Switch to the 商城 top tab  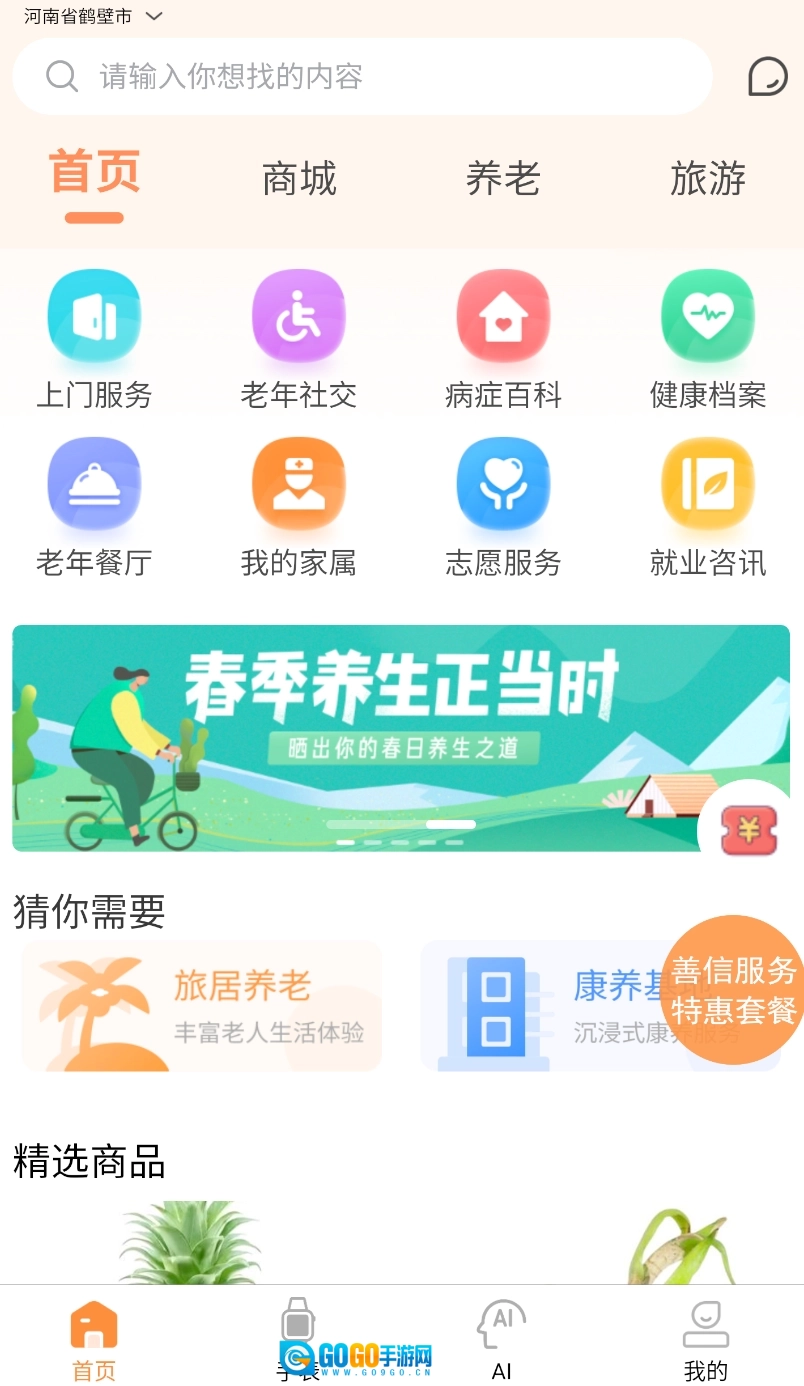click(299, 179)
